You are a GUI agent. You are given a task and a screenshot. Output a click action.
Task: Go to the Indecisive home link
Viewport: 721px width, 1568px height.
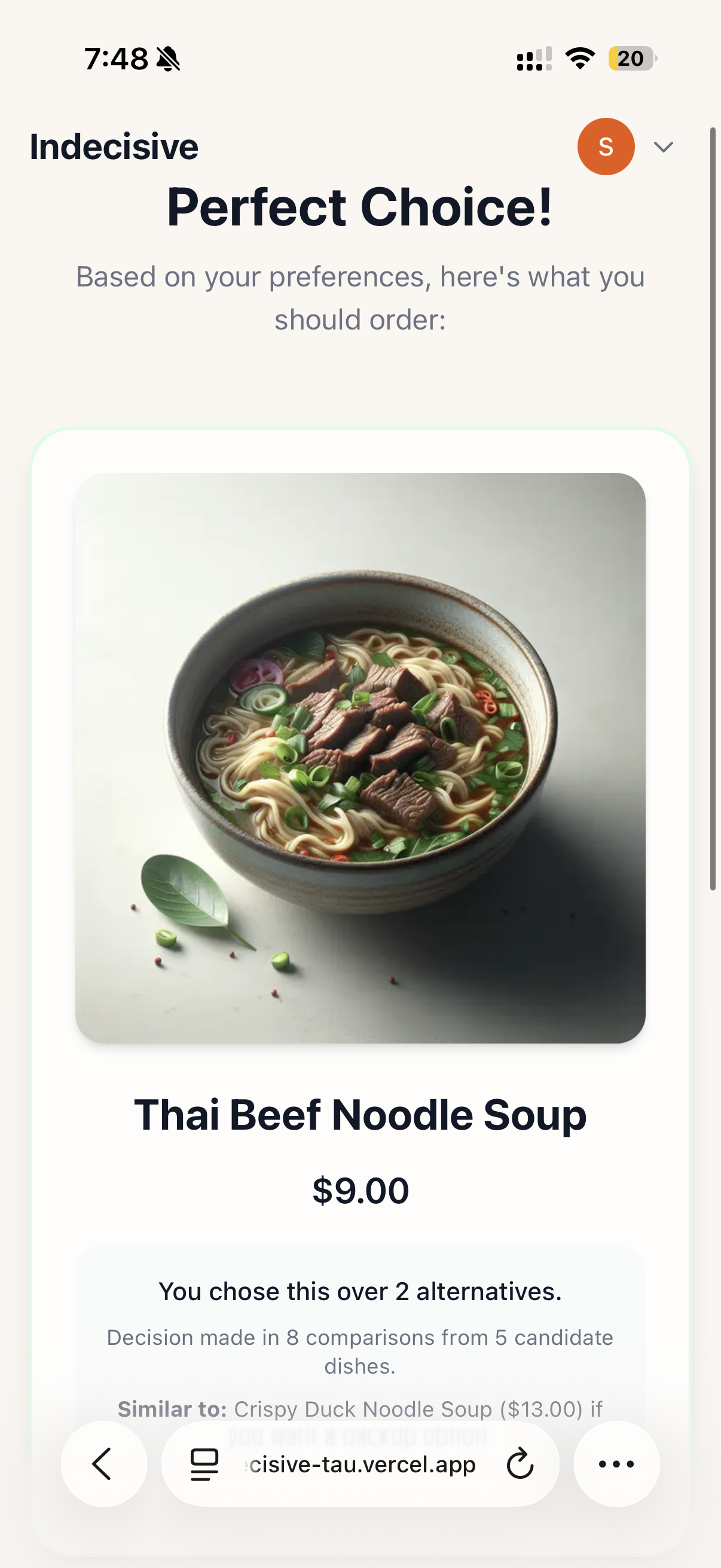114,147
